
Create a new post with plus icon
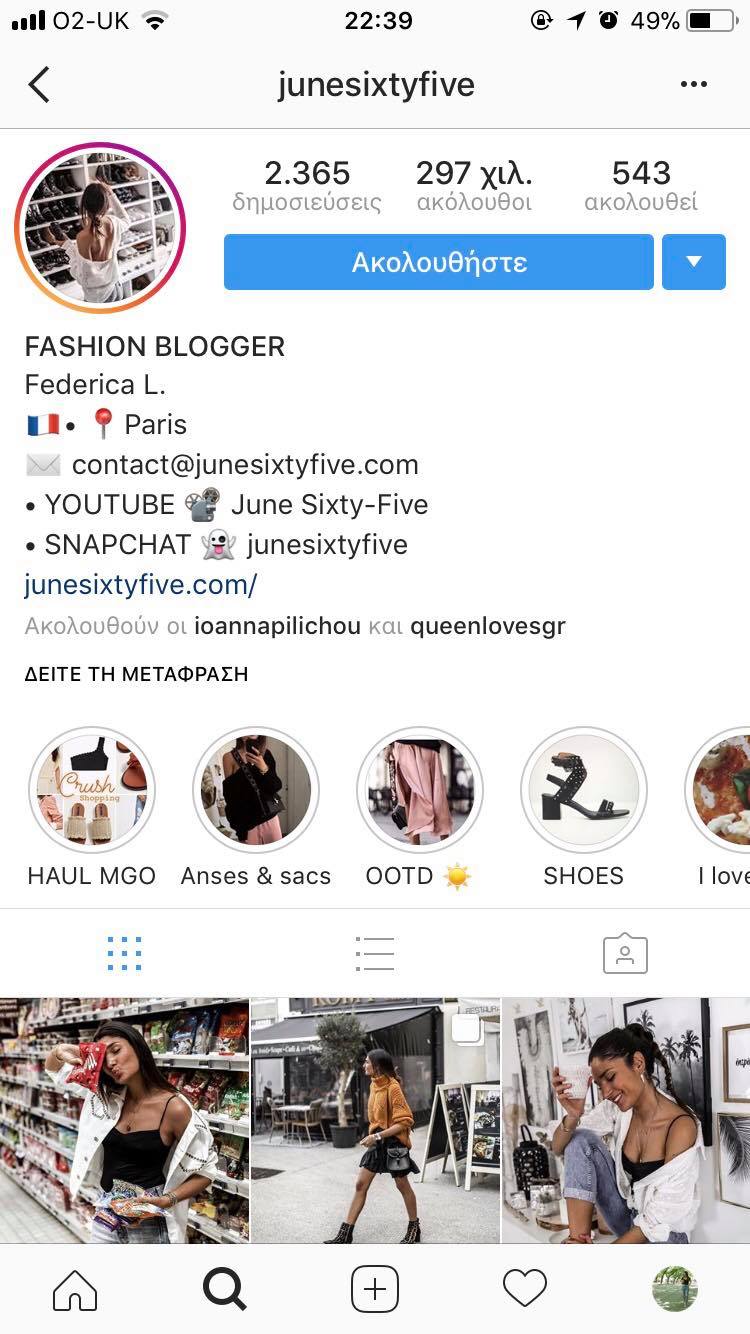tap(375, 1289)
